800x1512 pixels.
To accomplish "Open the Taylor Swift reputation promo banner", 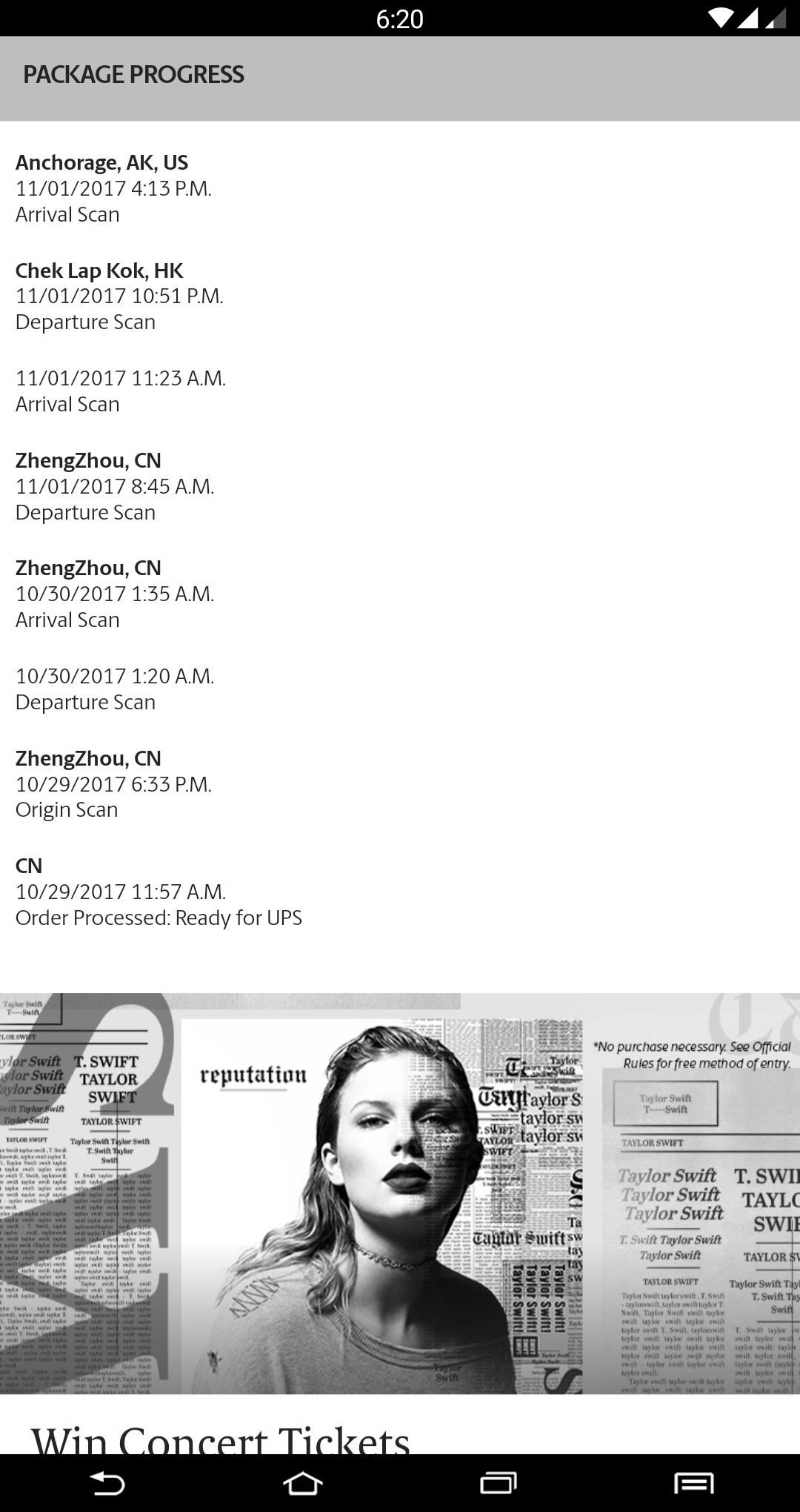I will pyautogui.click(x=400, y=1193).
